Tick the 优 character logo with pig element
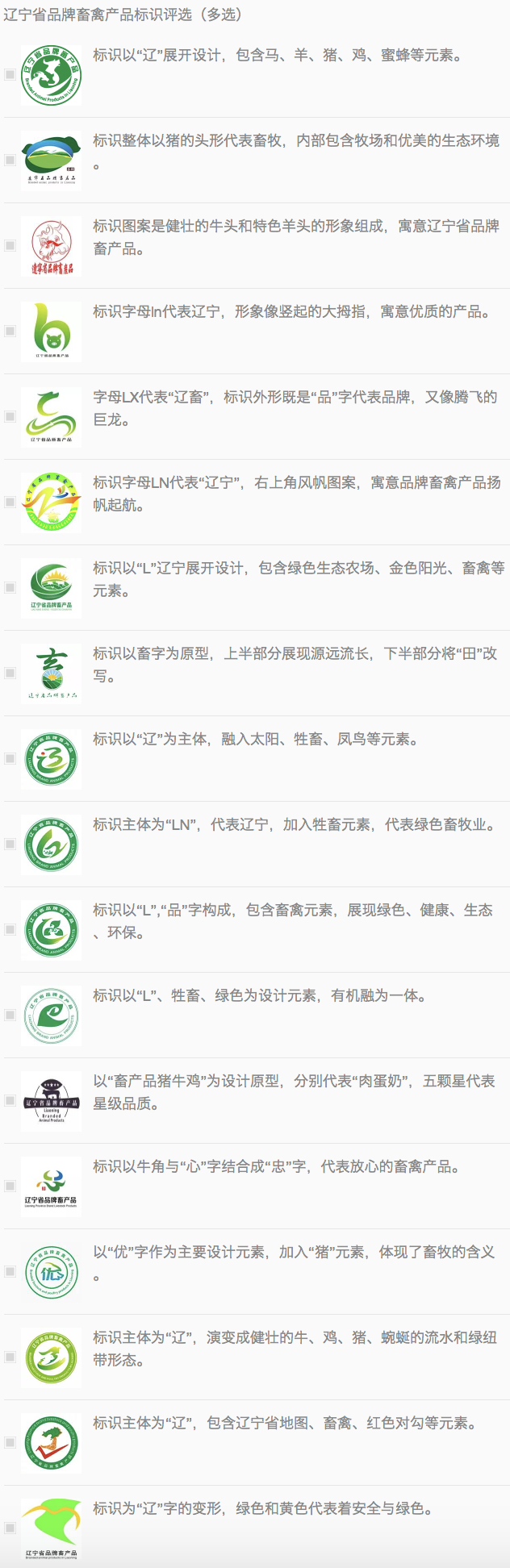Viewport: 510px width, 1568px height. click(10, 1271)
